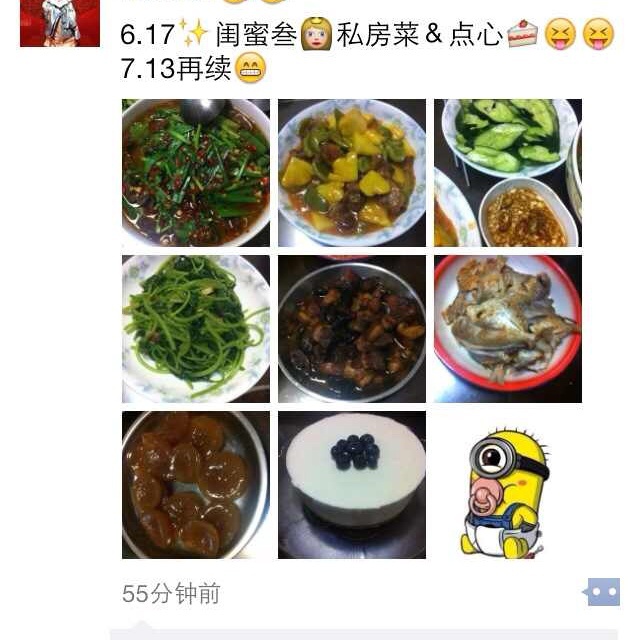
Task: Open the cucumber salad photo
Action: pos(508,173)
